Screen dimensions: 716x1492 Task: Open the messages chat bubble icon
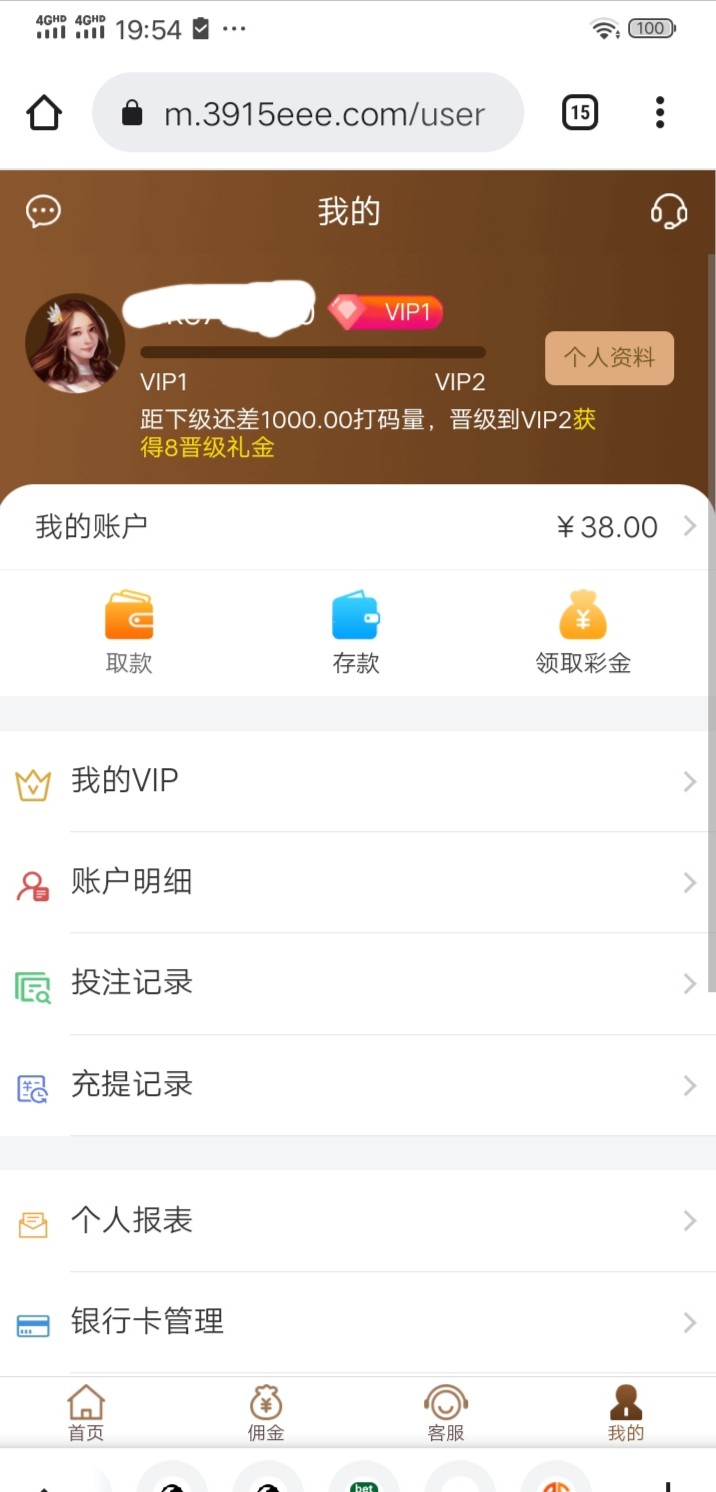[x=43, y=211]
